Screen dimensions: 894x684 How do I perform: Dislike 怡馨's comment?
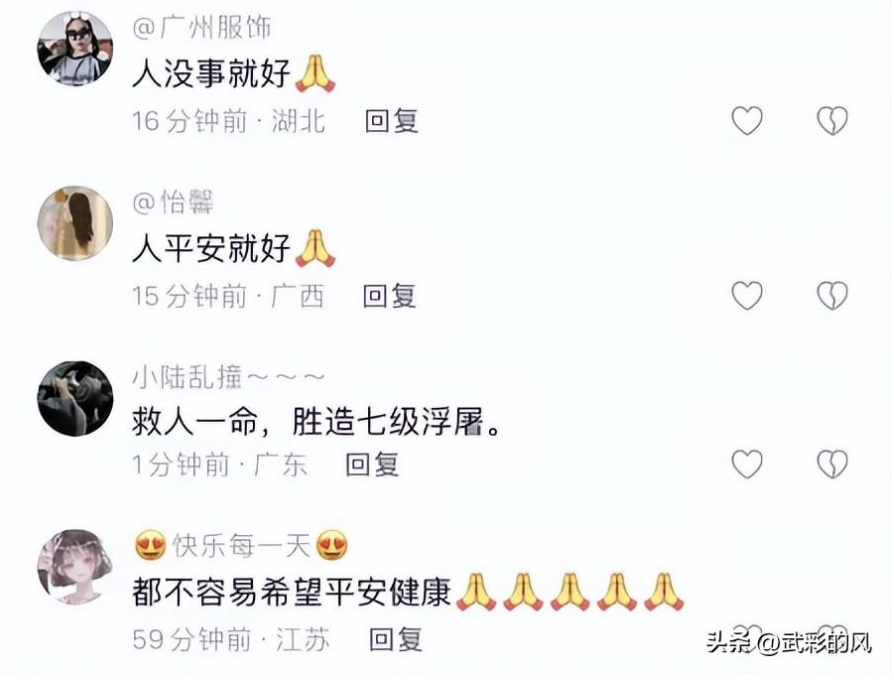pos(832,295)
